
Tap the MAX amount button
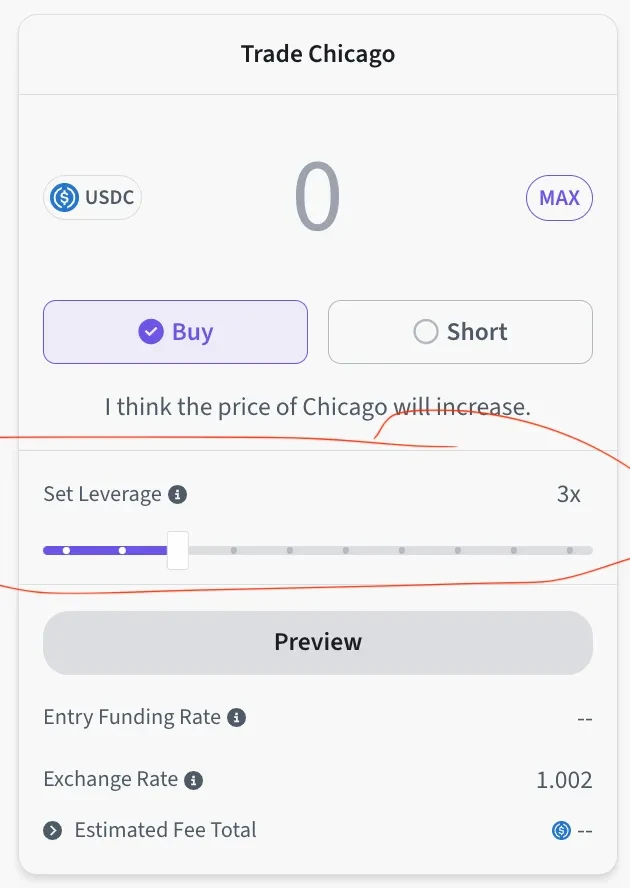559,198
